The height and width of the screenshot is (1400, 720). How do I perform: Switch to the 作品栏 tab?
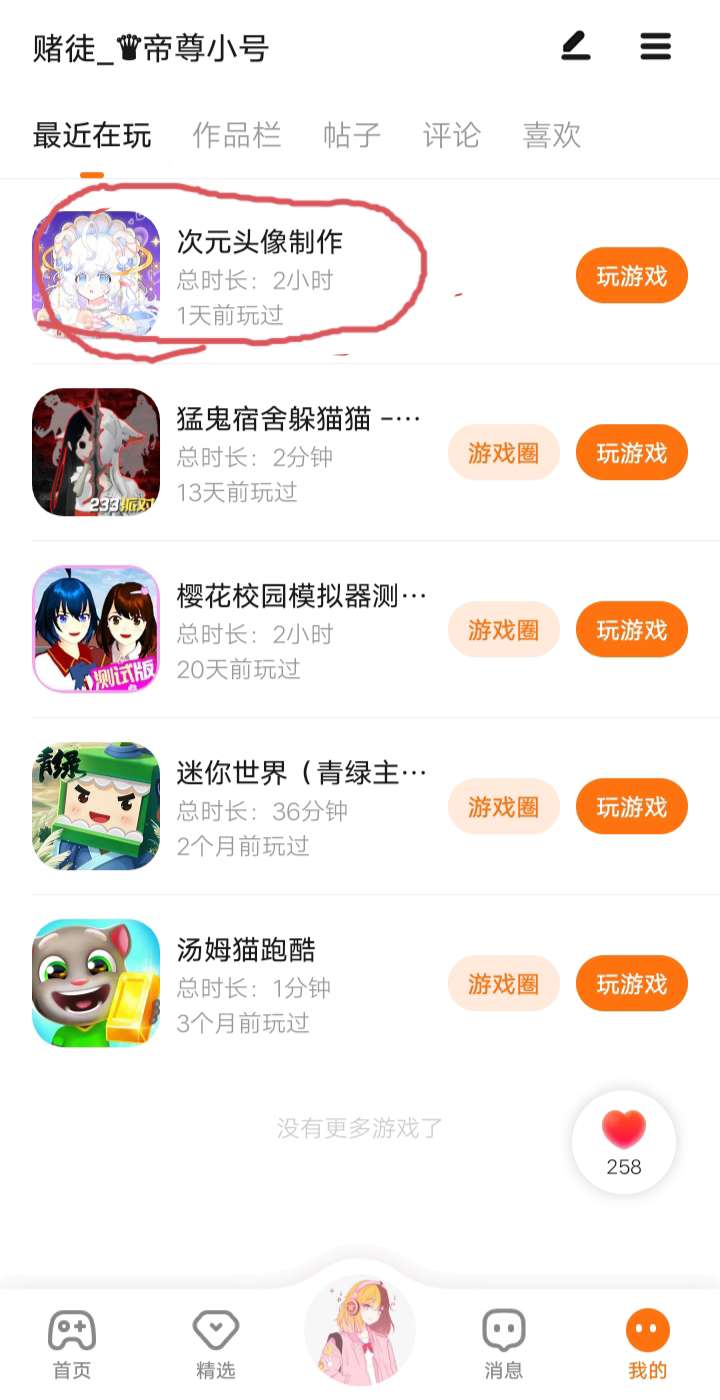(x=237, y=135)
